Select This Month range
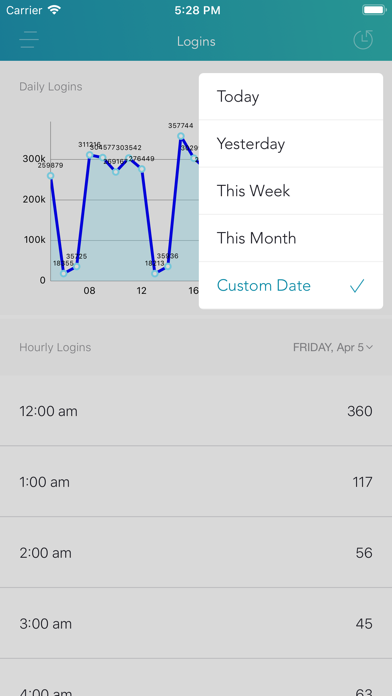The height and width of the screenshot is (696, 392). click(x=291, y=238)
